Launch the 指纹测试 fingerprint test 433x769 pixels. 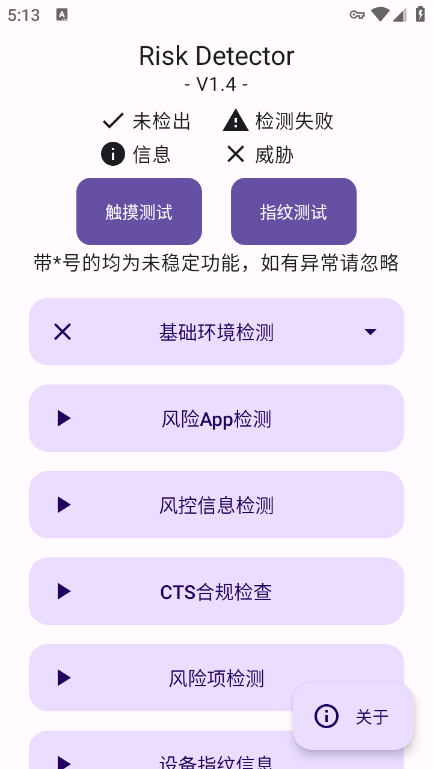point(294,211)
